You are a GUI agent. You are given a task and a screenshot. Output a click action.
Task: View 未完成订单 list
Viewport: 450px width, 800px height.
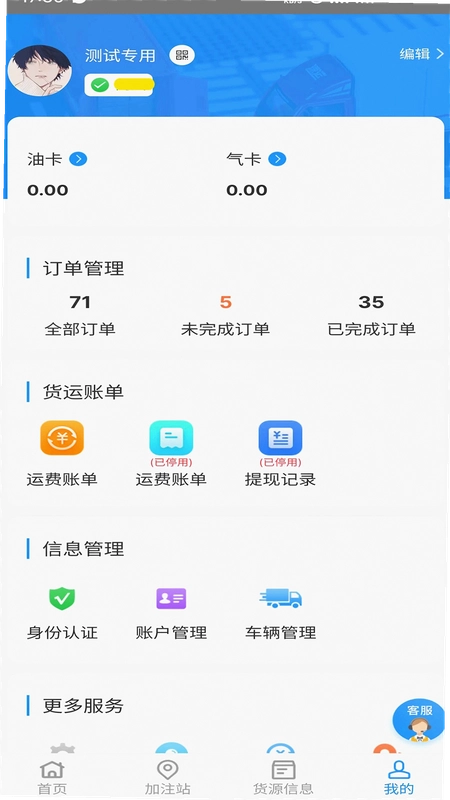pos(226,316)
